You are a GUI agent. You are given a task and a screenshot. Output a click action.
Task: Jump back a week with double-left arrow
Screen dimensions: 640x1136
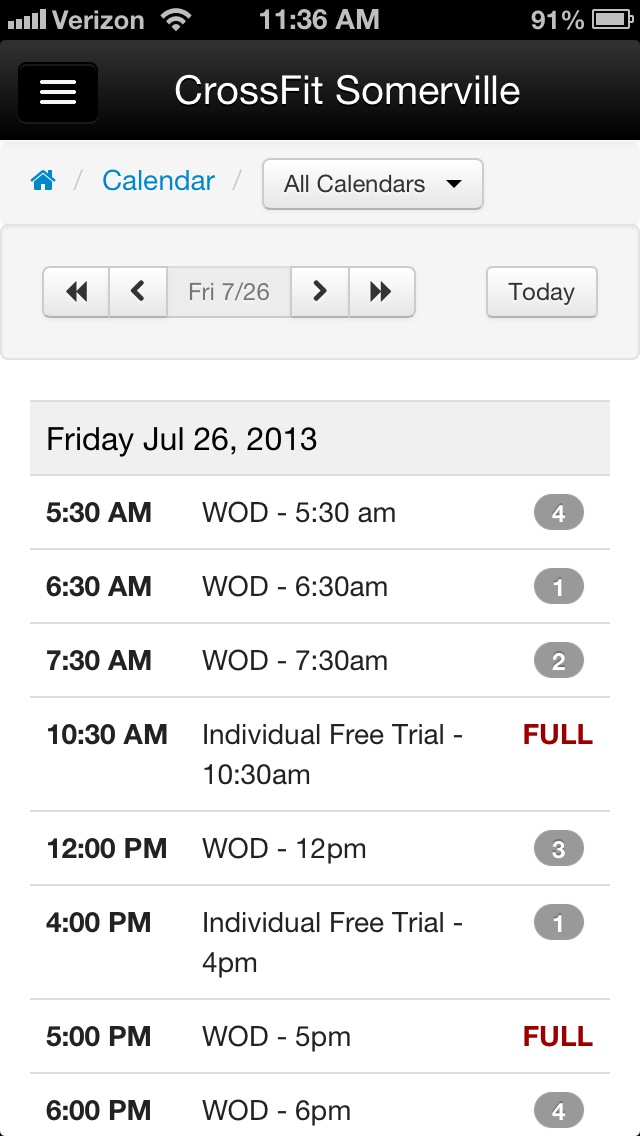[x=76, y=292]
